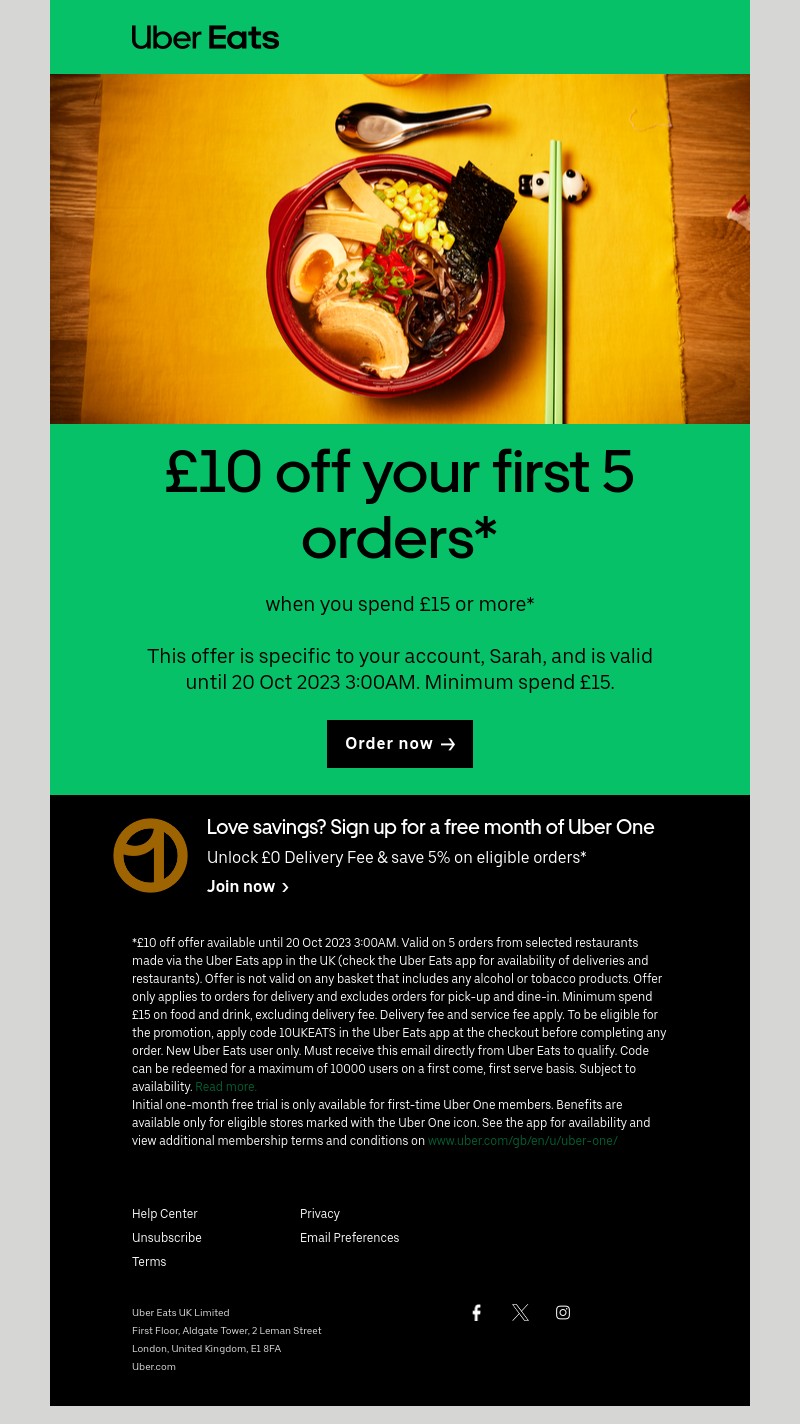This screenshot has height=1424, width=800.
Task: Tap the Order now button
Action: point(400,744)
